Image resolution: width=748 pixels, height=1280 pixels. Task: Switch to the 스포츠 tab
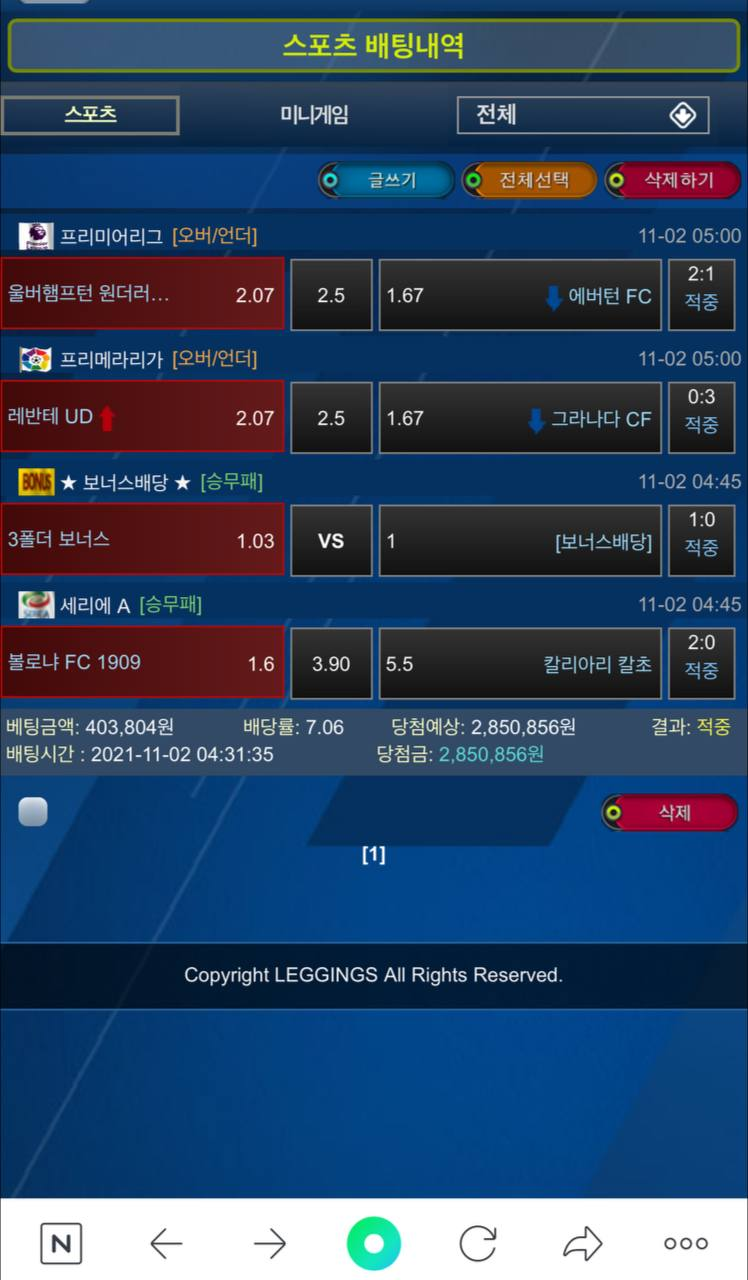click(90, 115)
